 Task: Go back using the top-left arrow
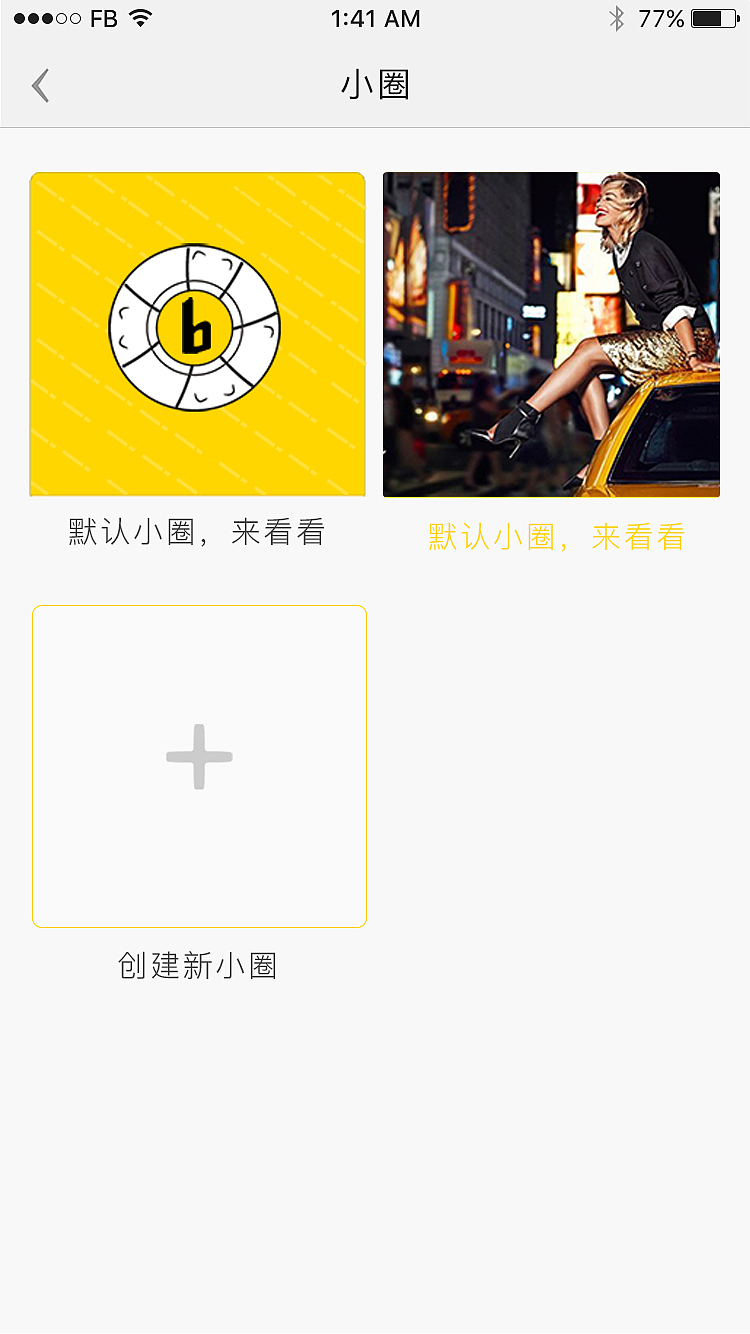[40, 86]
